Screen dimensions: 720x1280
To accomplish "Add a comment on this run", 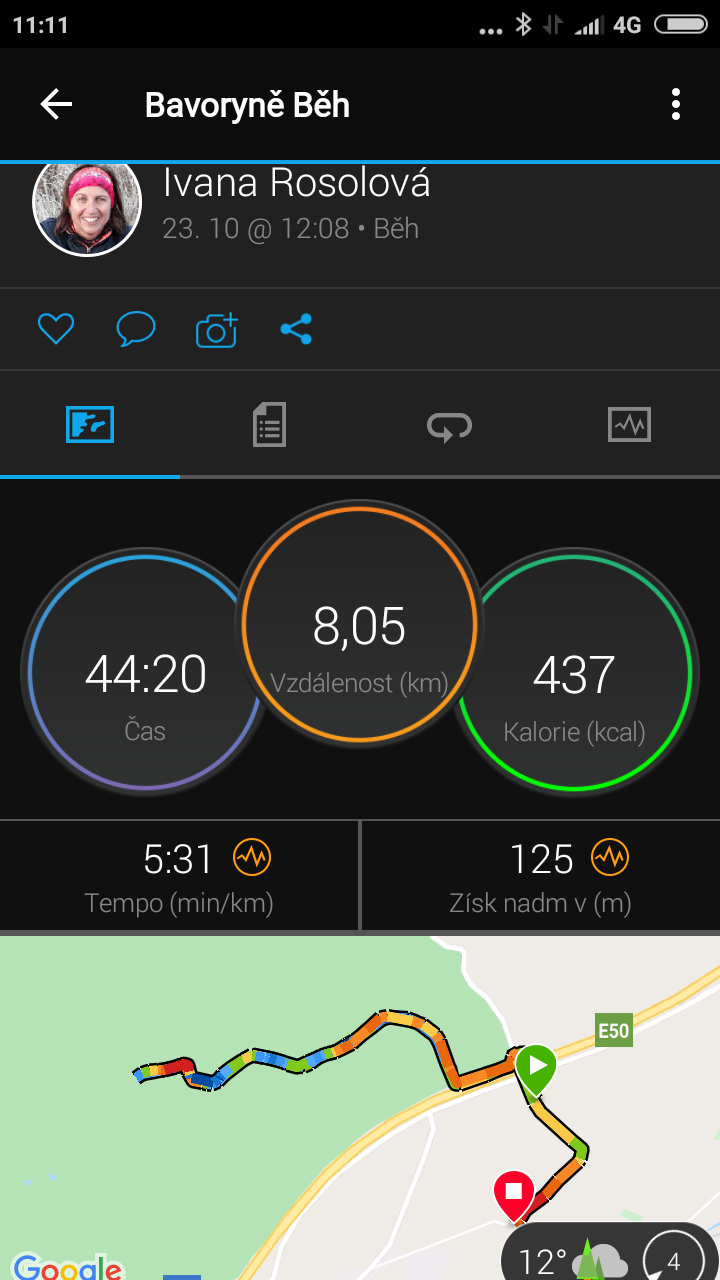I will pos(136,329).
